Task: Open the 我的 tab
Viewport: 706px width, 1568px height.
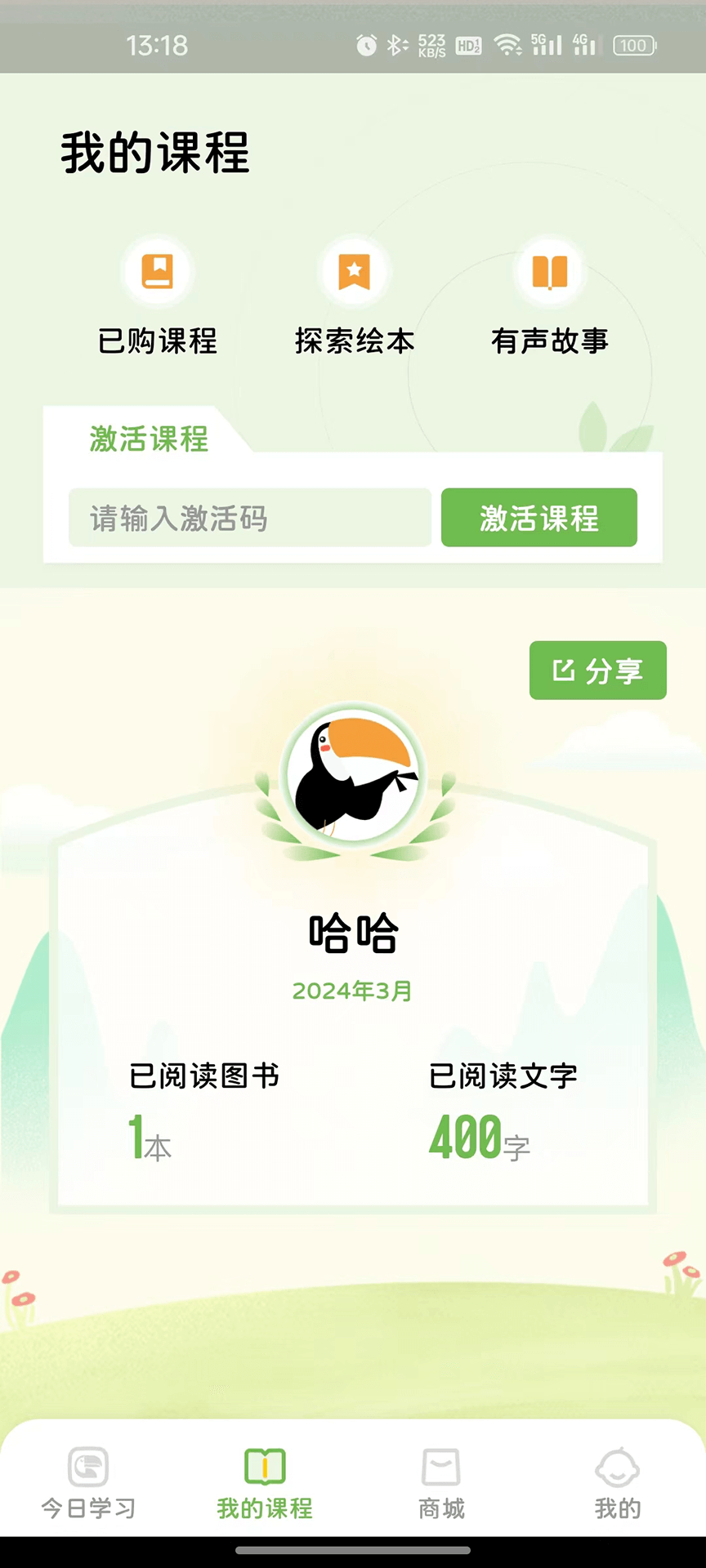Action: pos(619,1482)
